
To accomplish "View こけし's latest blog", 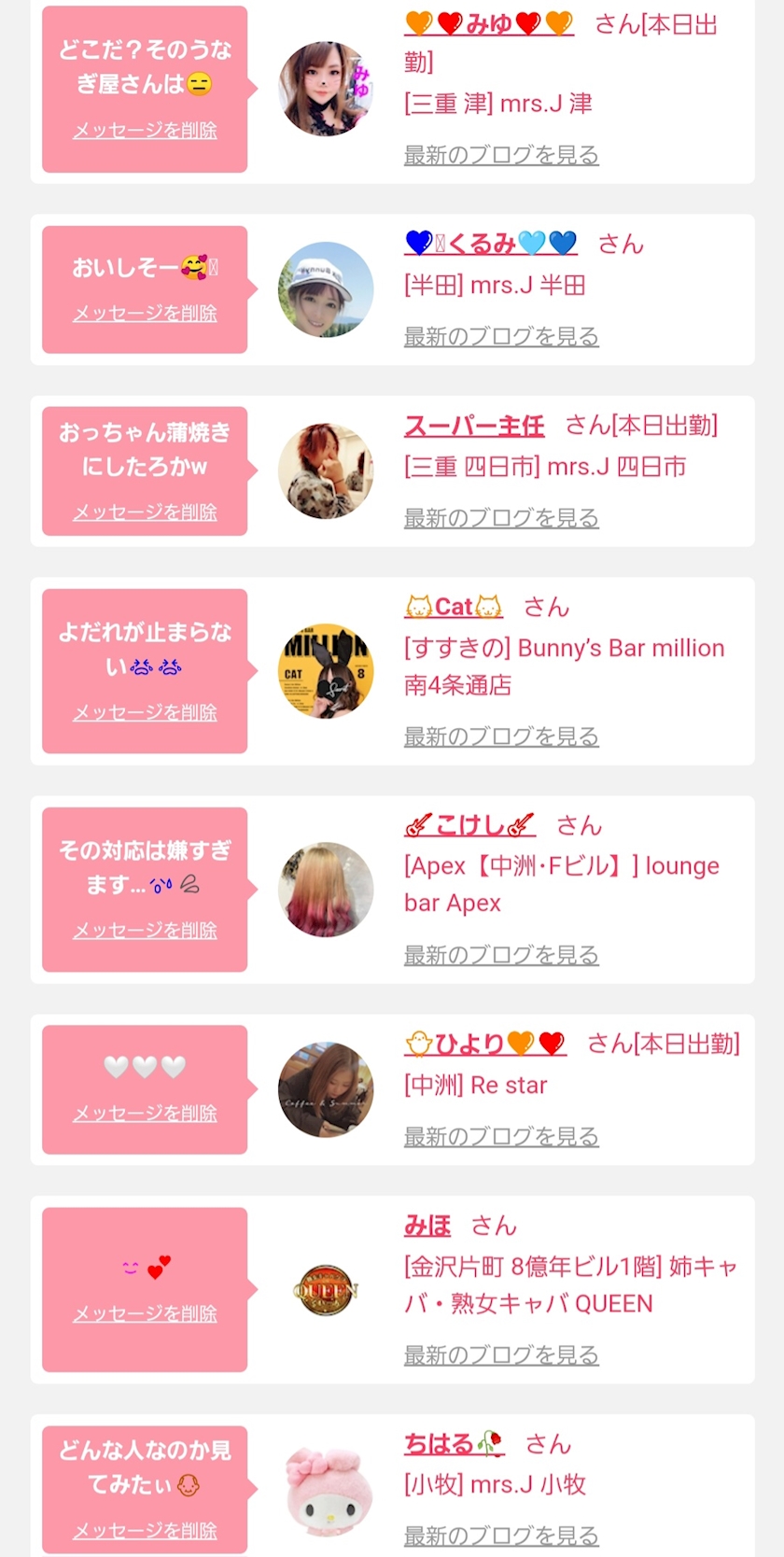I will [x=501, y=955].
